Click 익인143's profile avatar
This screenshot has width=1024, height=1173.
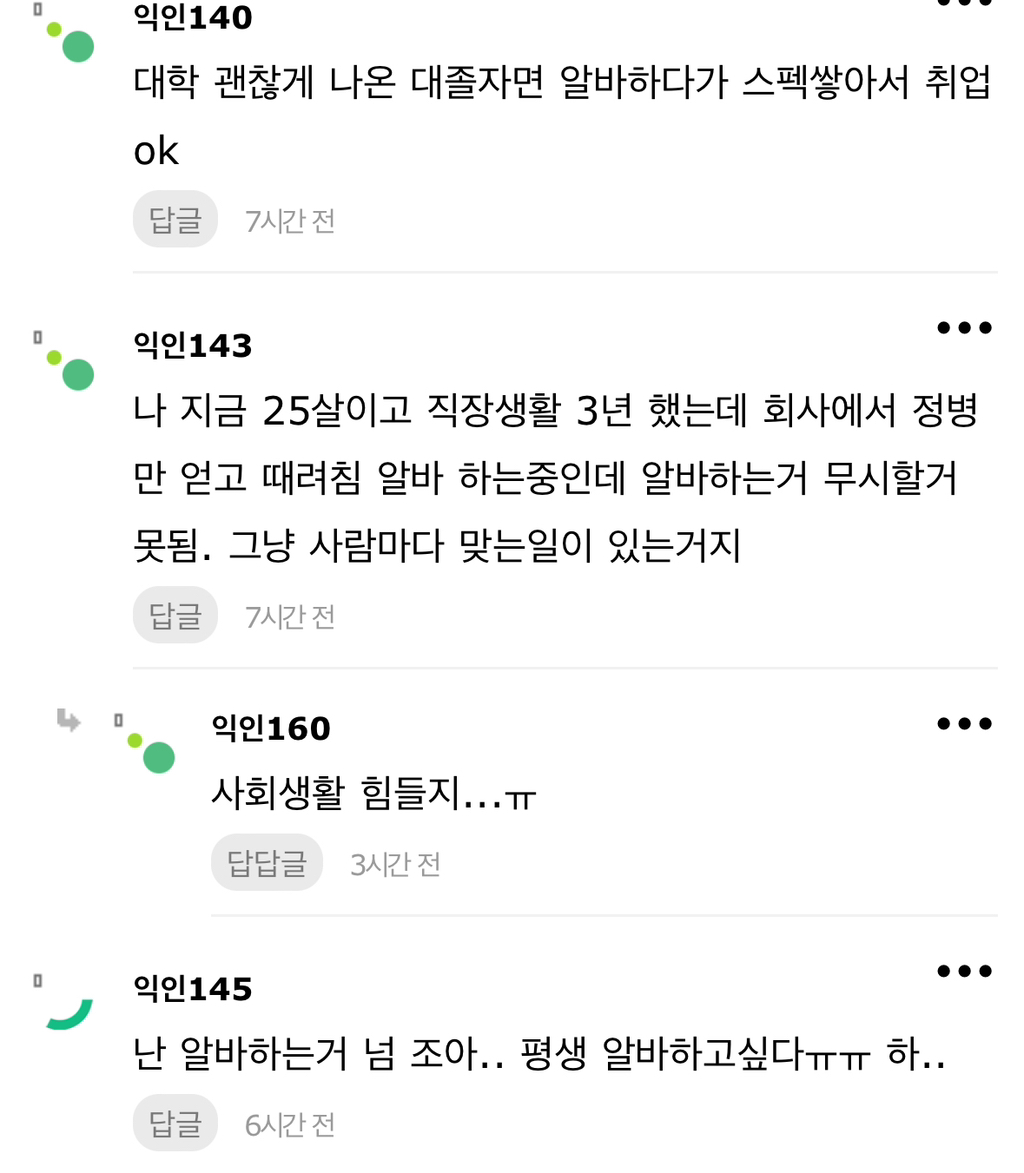[76, 373]
